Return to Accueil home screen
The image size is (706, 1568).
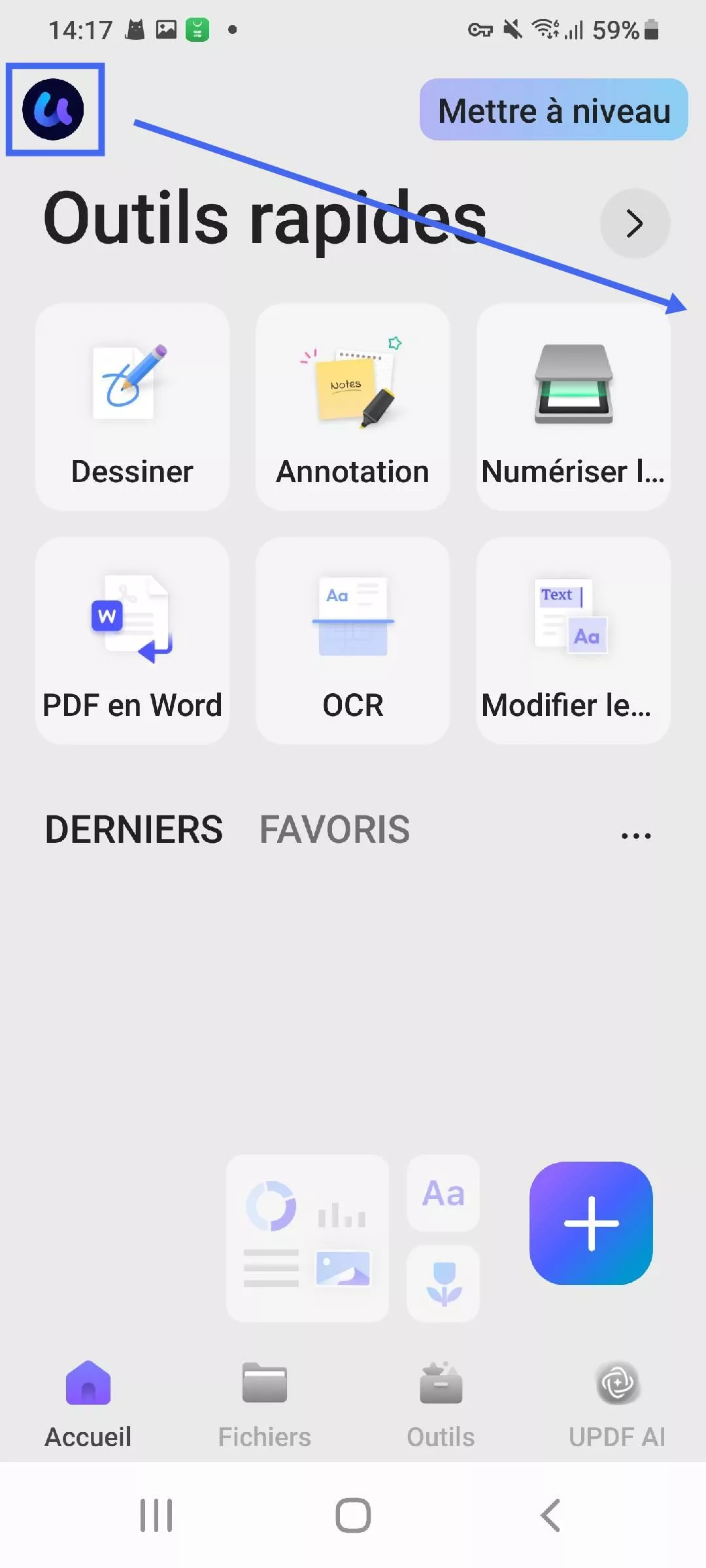click(x=88, y=1405)
